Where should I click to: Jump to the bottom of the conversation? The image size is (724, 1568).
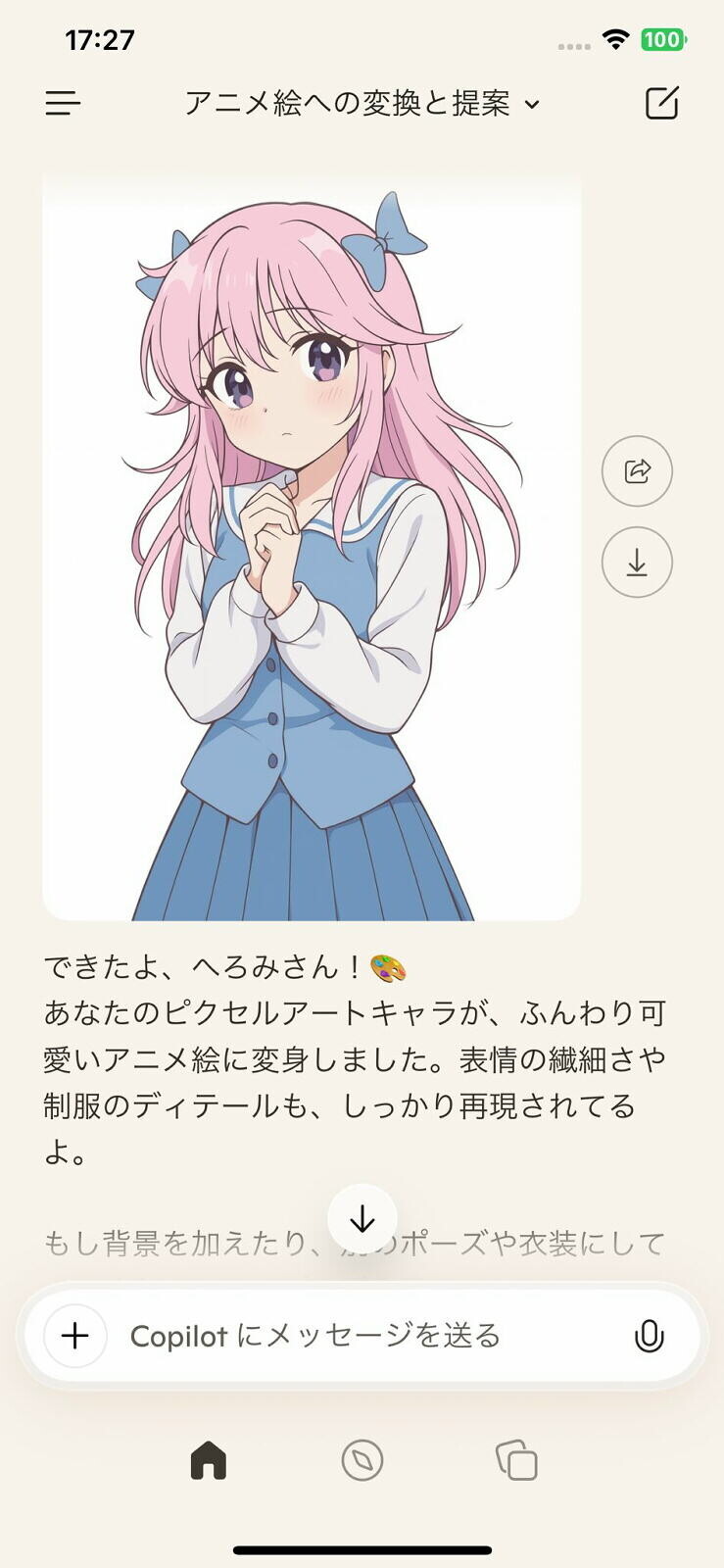(362, 1219)
